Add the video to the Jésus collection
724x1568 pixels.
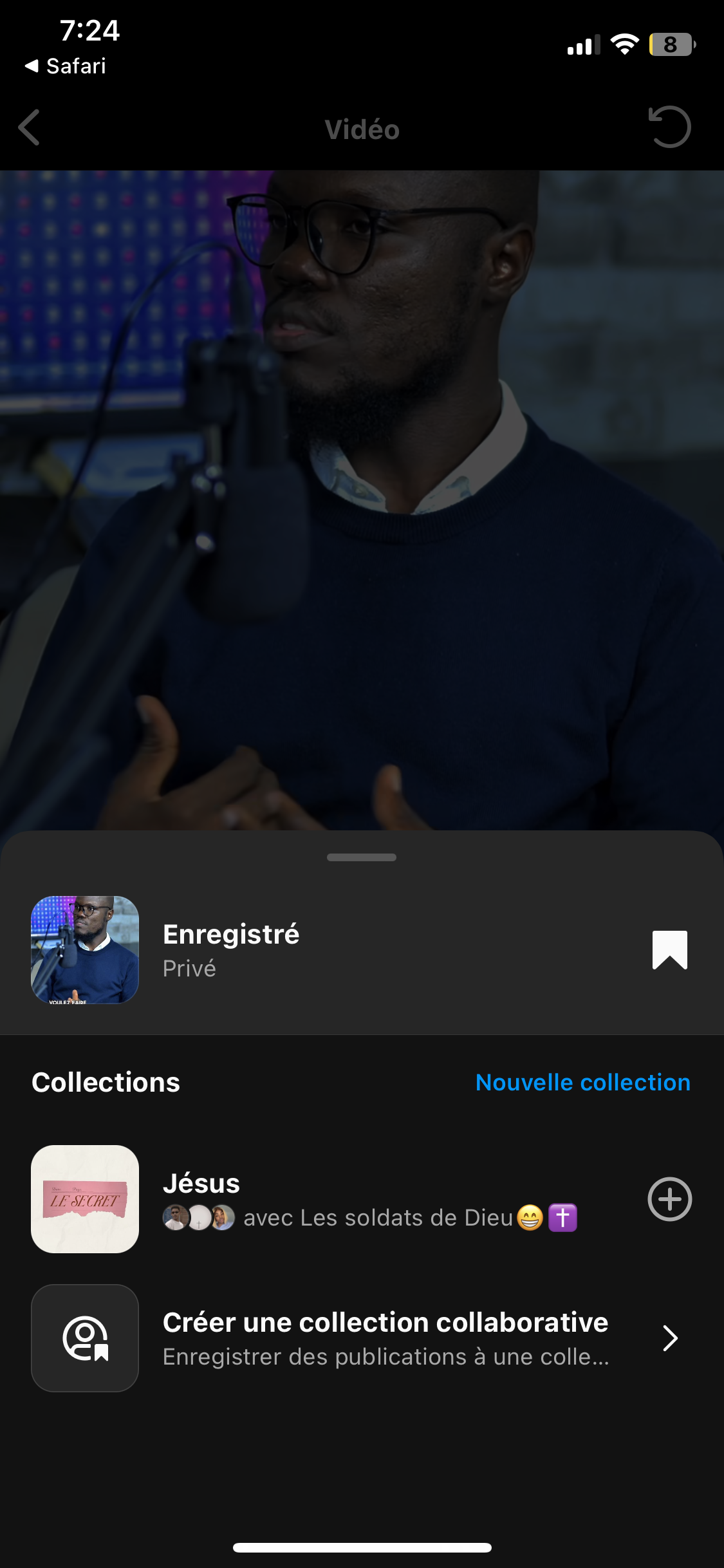[669, 1199]
